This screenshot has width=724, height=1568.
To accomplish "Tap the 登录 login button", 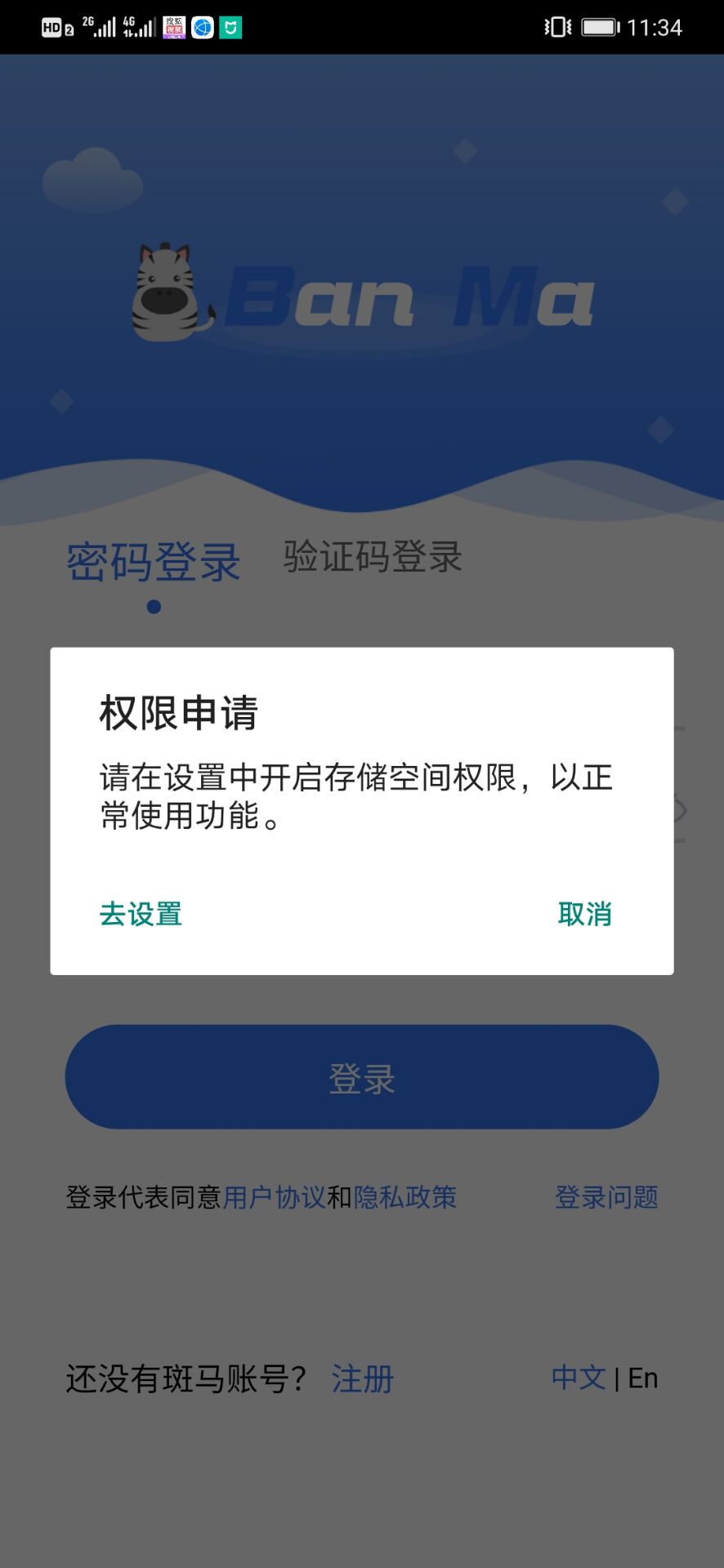I will 362,1077.
